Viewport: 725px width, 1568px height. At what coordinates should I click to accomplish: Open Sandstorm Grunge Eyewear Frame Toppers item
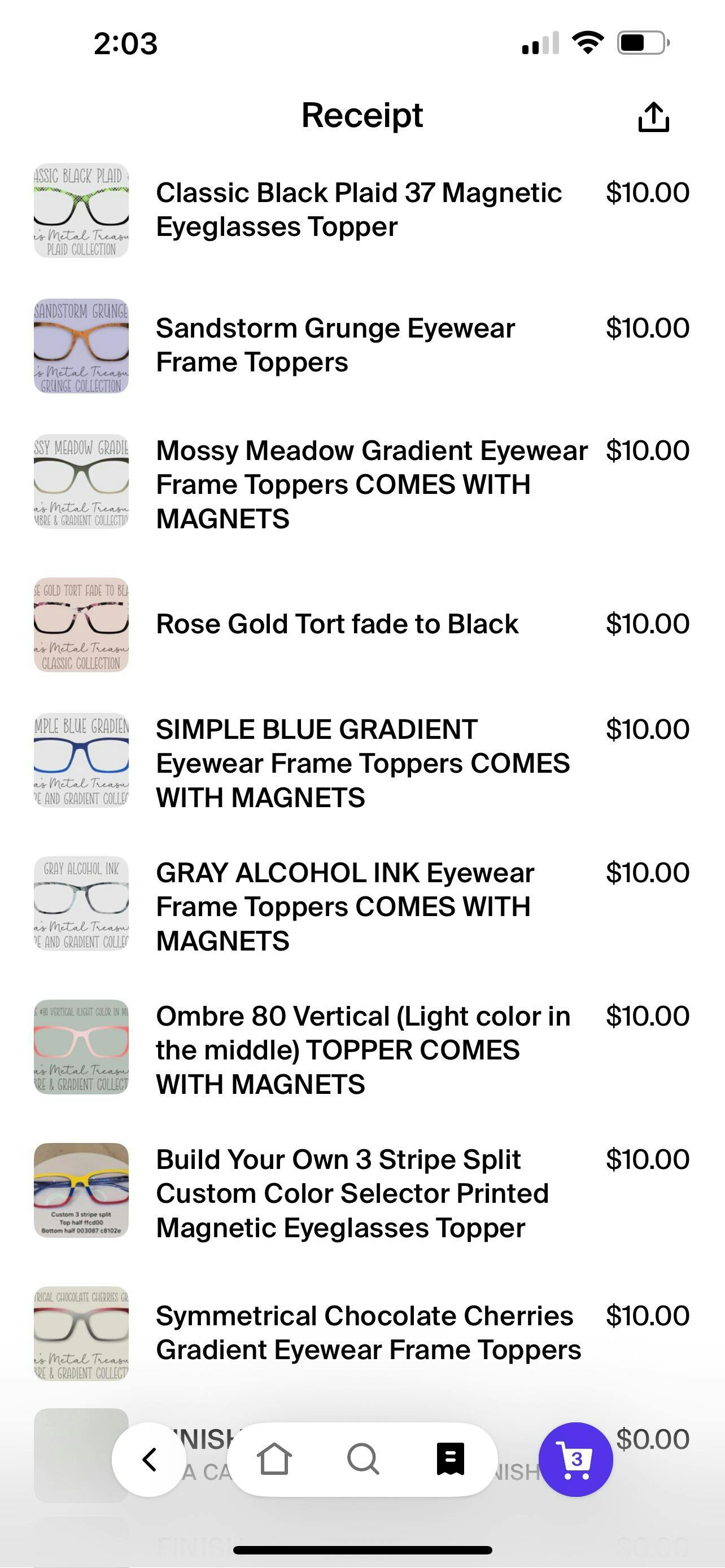[x=362, y=346]
